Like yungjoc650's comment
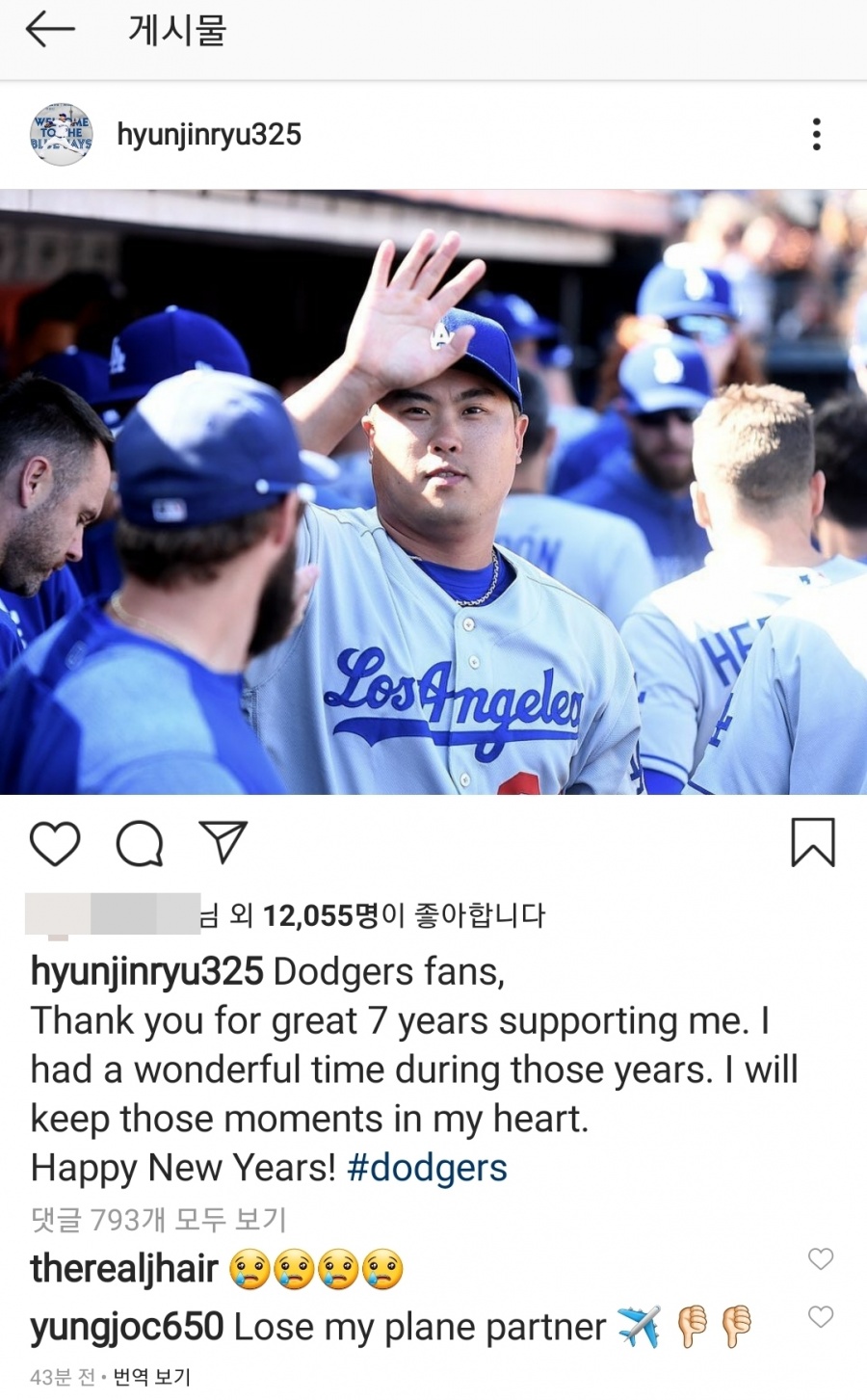 (820, 1317)
